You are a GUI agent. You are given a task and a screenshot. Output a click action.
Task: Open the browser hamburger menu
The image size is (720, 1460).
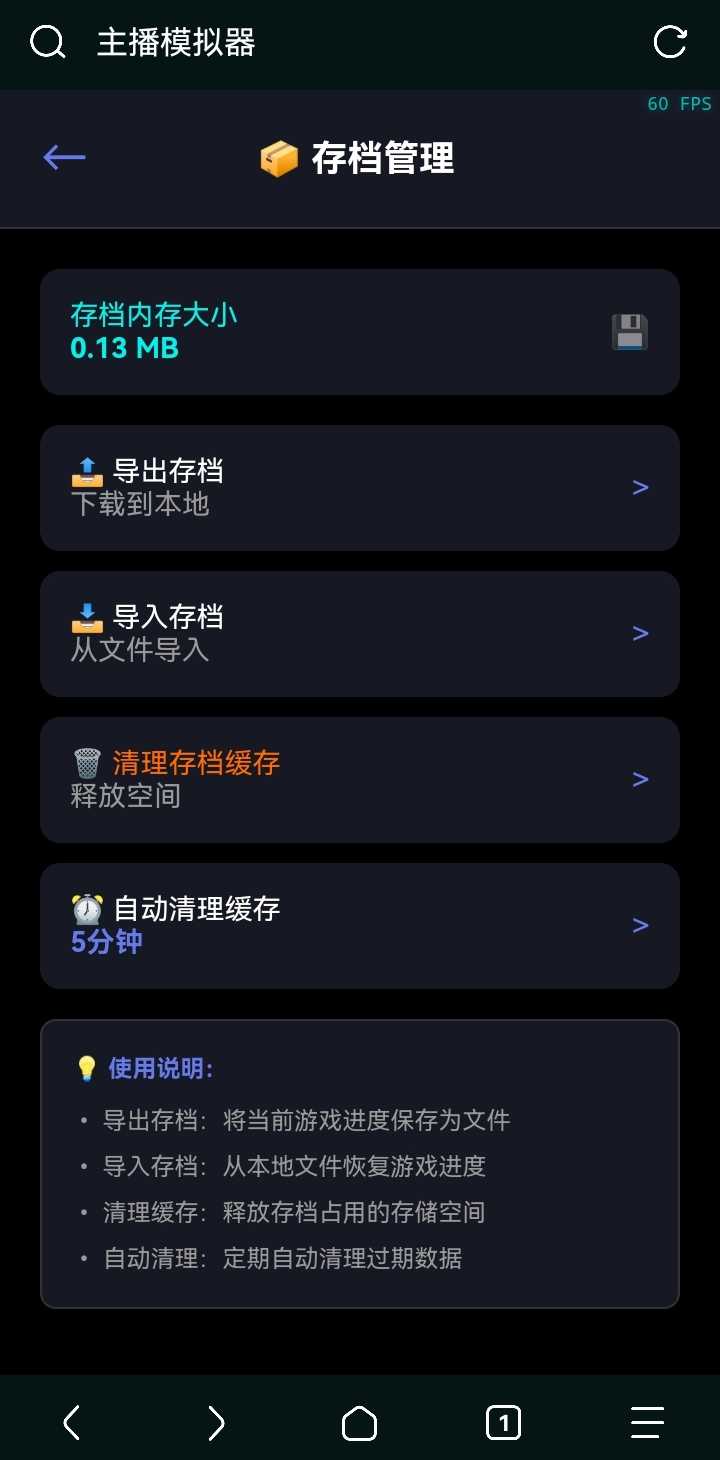[647, 1422]
